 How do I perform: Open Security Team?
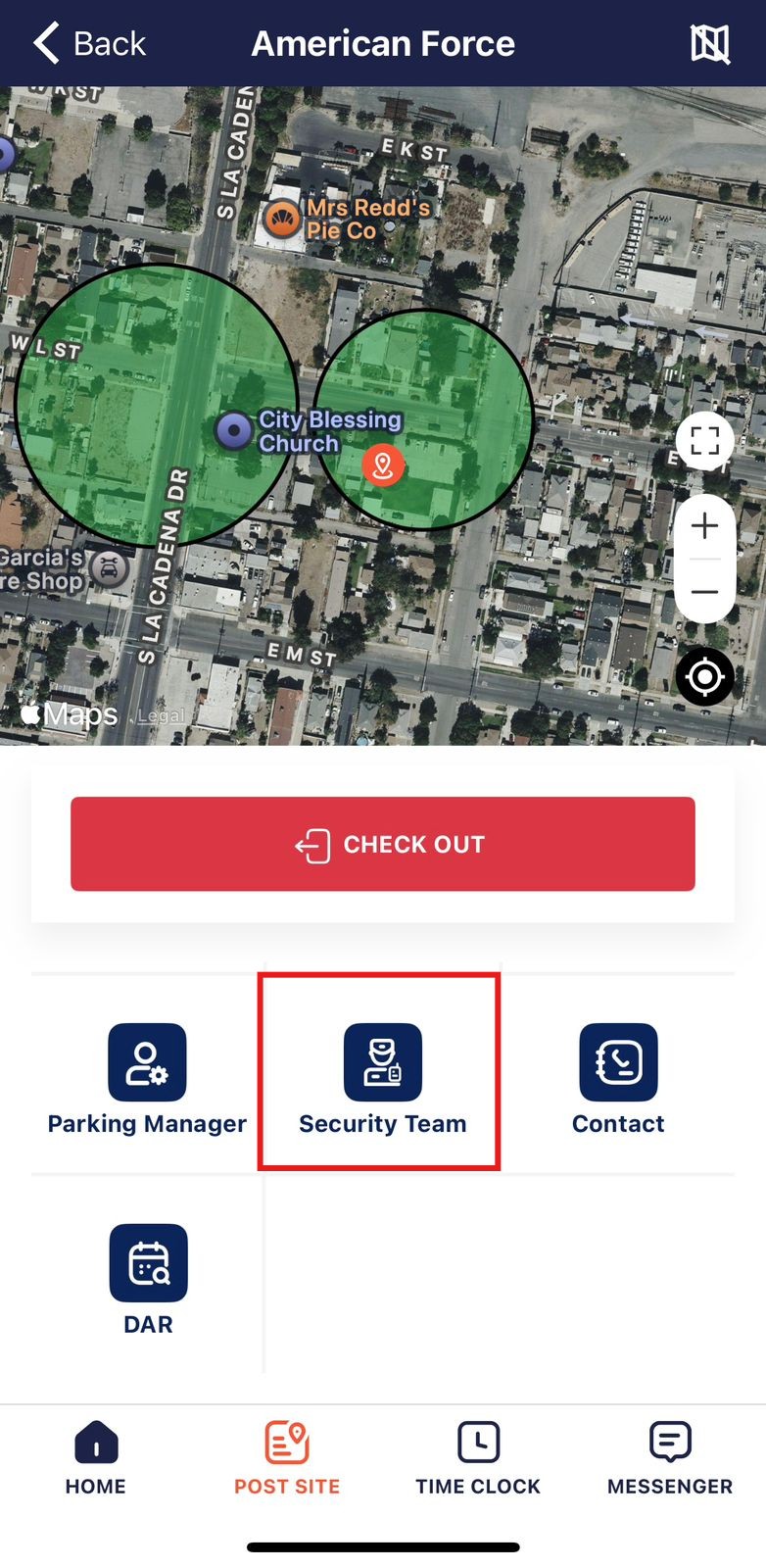click(x=382, y=1079)
